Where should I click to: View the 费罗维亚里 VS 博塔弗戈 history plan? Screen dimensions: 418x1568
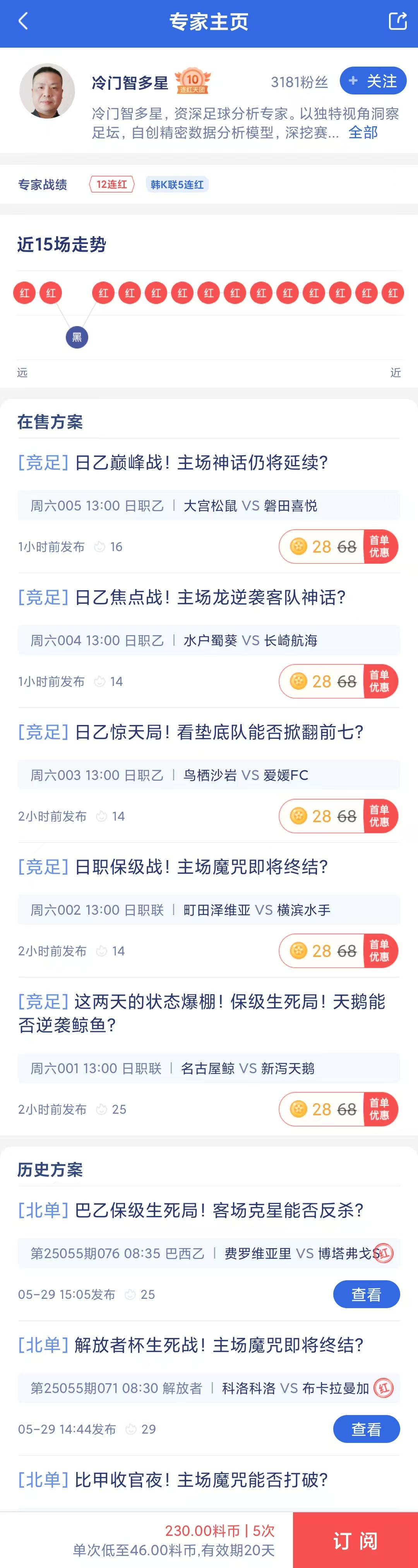tap(366, 1294)
